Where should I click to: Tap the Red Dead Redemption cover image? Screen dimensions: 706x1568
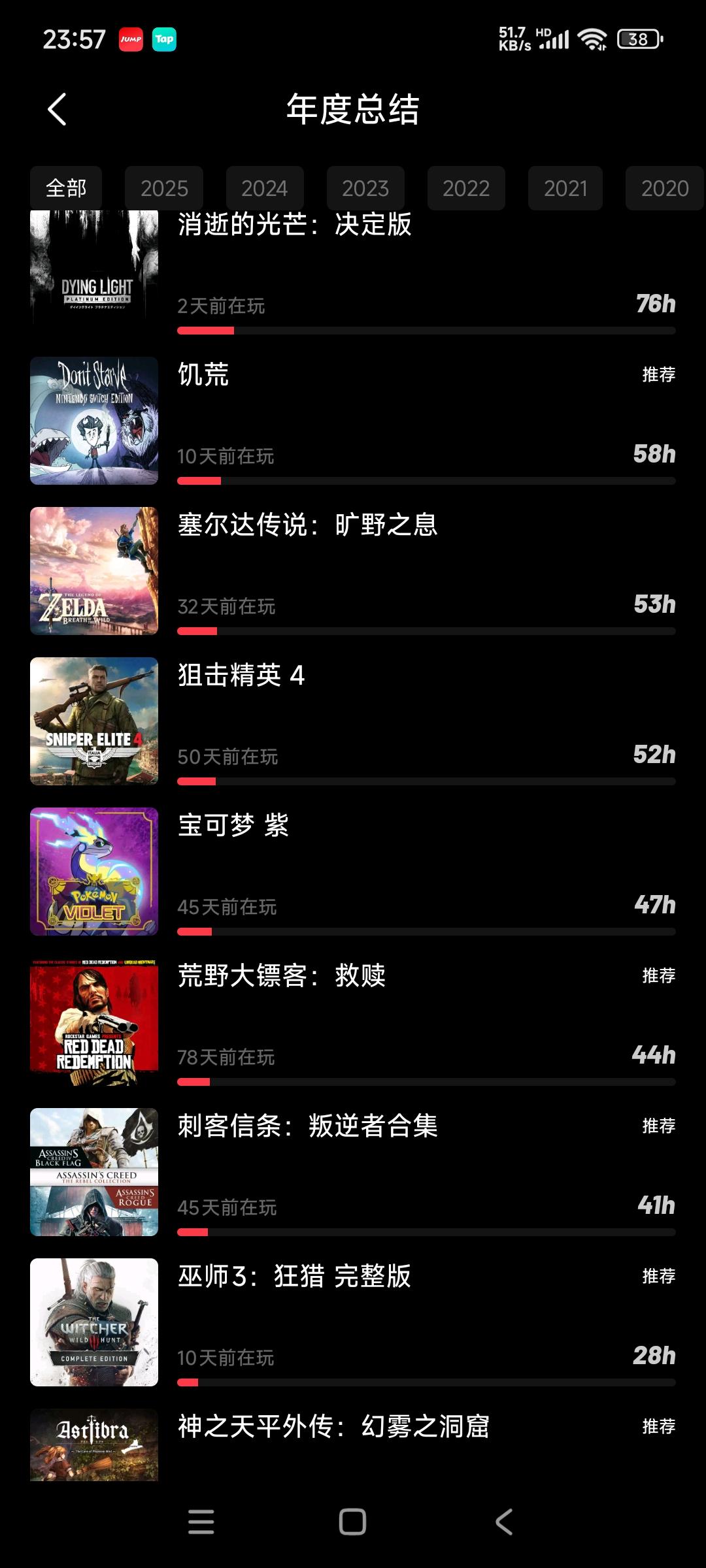coord(94,1021)
